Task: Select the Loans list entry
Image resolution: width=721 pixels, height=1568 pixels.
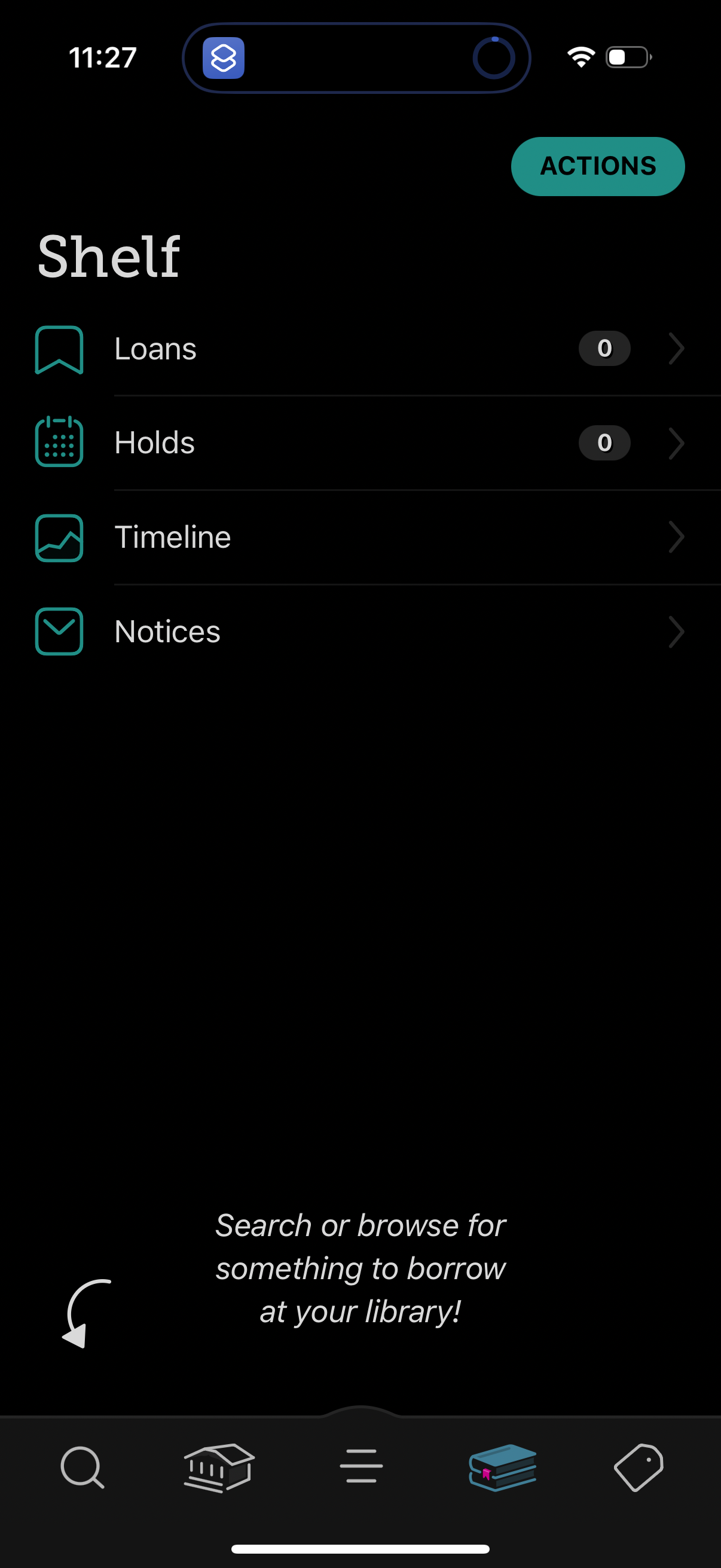Action: [x=155, y=349]
